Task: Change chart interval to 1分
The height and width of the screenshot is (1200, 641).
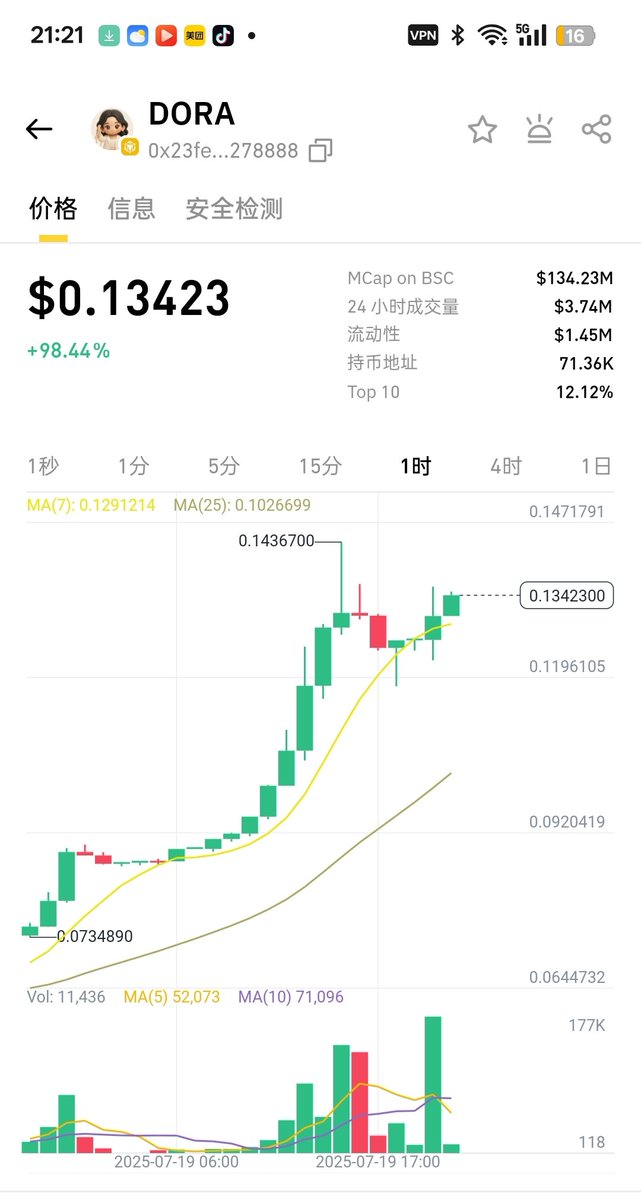Action: [133, 465]
